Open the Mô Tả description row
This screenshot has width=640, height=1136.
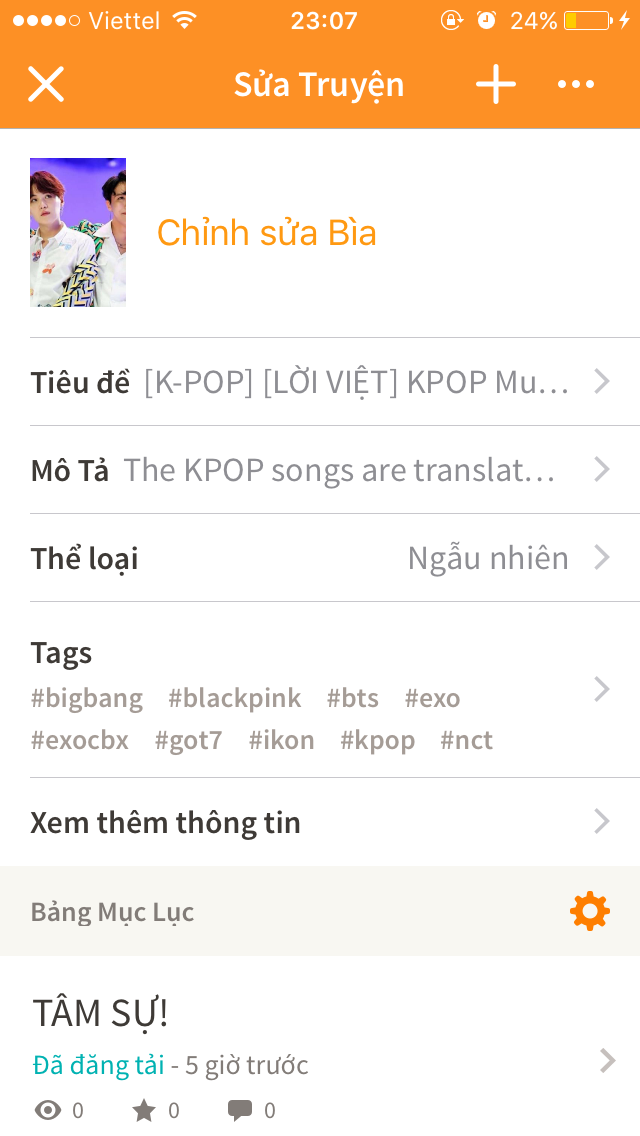click(x=320, y=470)
